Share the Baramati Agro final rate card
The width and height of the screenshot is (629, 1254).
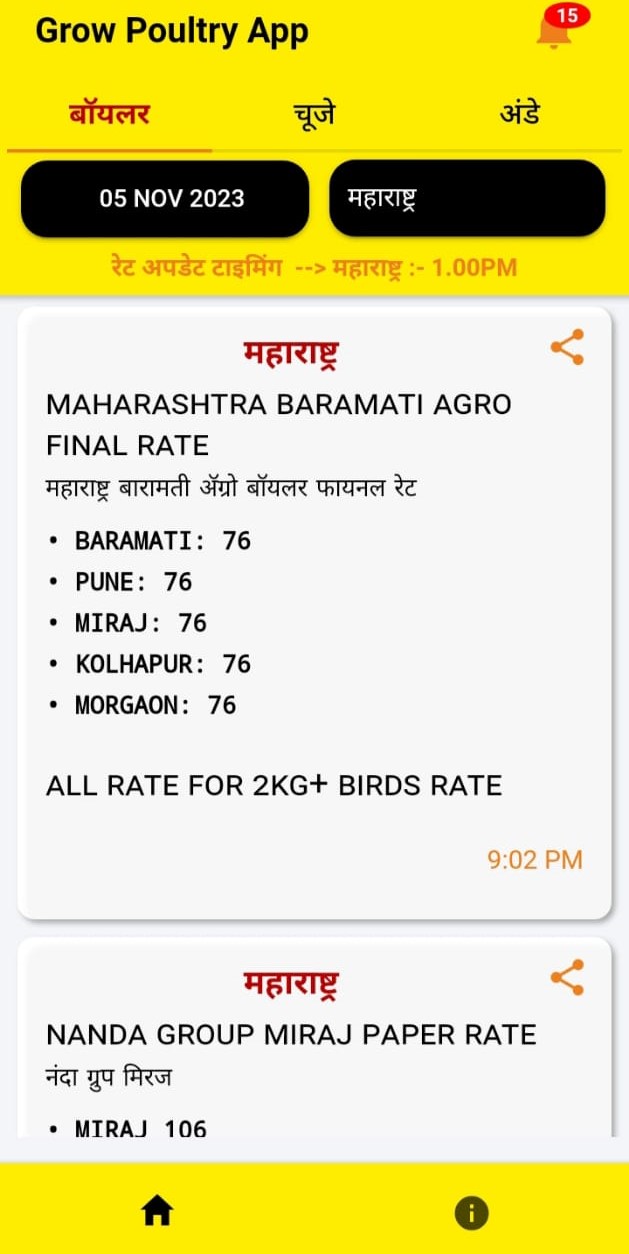pos(567,348)
